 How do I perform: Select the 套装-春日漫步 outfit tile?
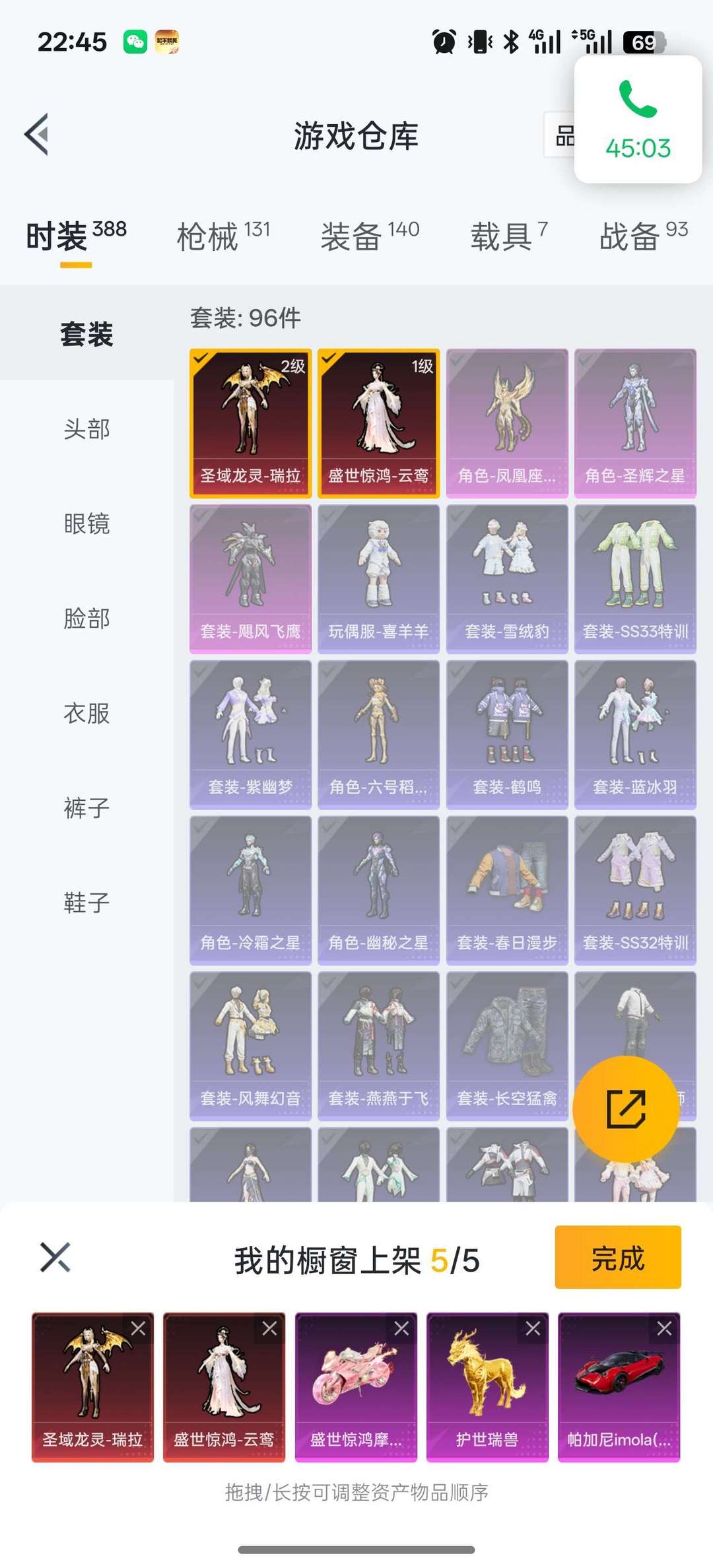507,891
